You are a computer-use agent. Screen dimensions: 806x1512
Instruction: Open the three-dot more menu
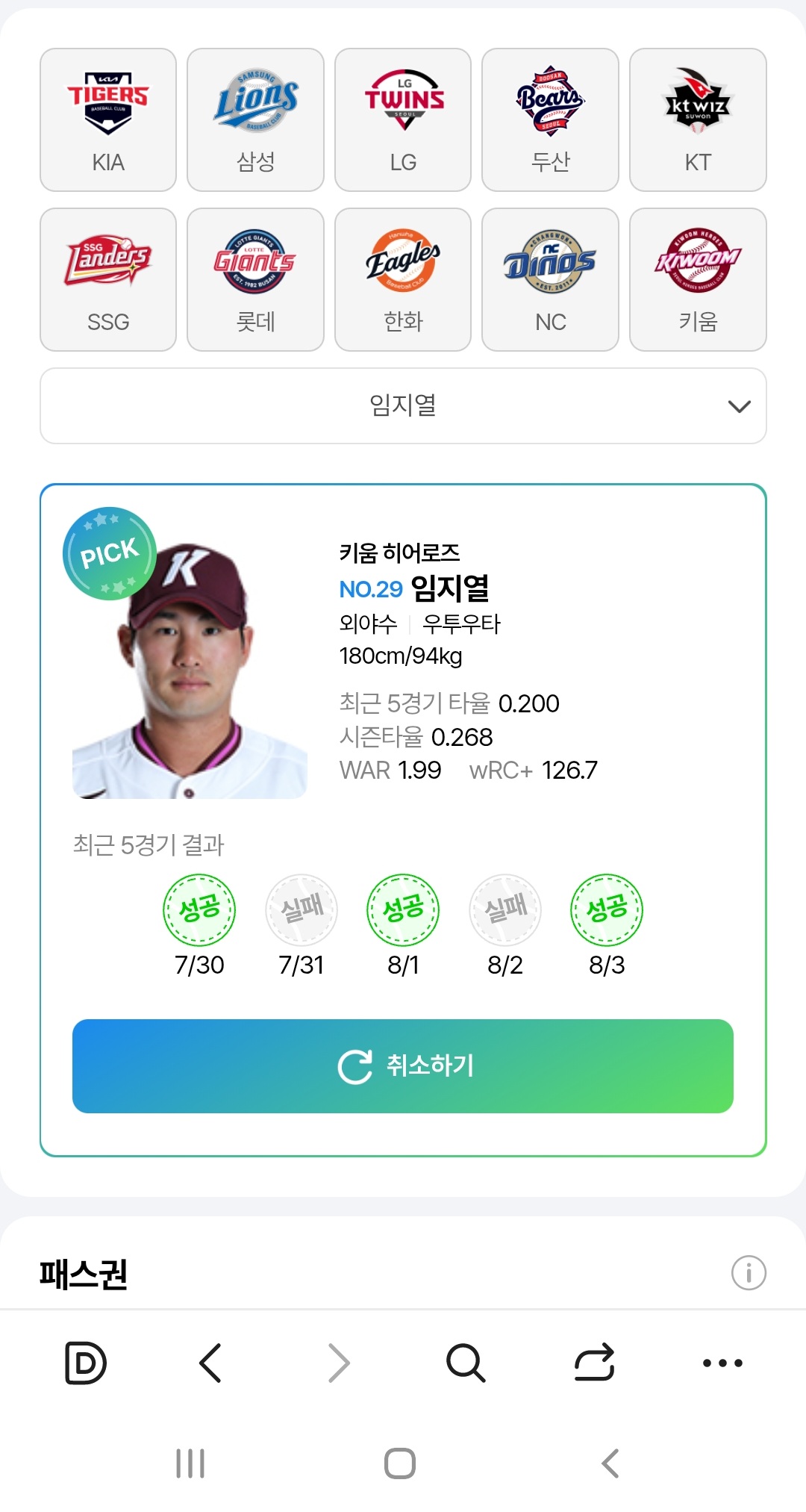tap(722, 1363)
